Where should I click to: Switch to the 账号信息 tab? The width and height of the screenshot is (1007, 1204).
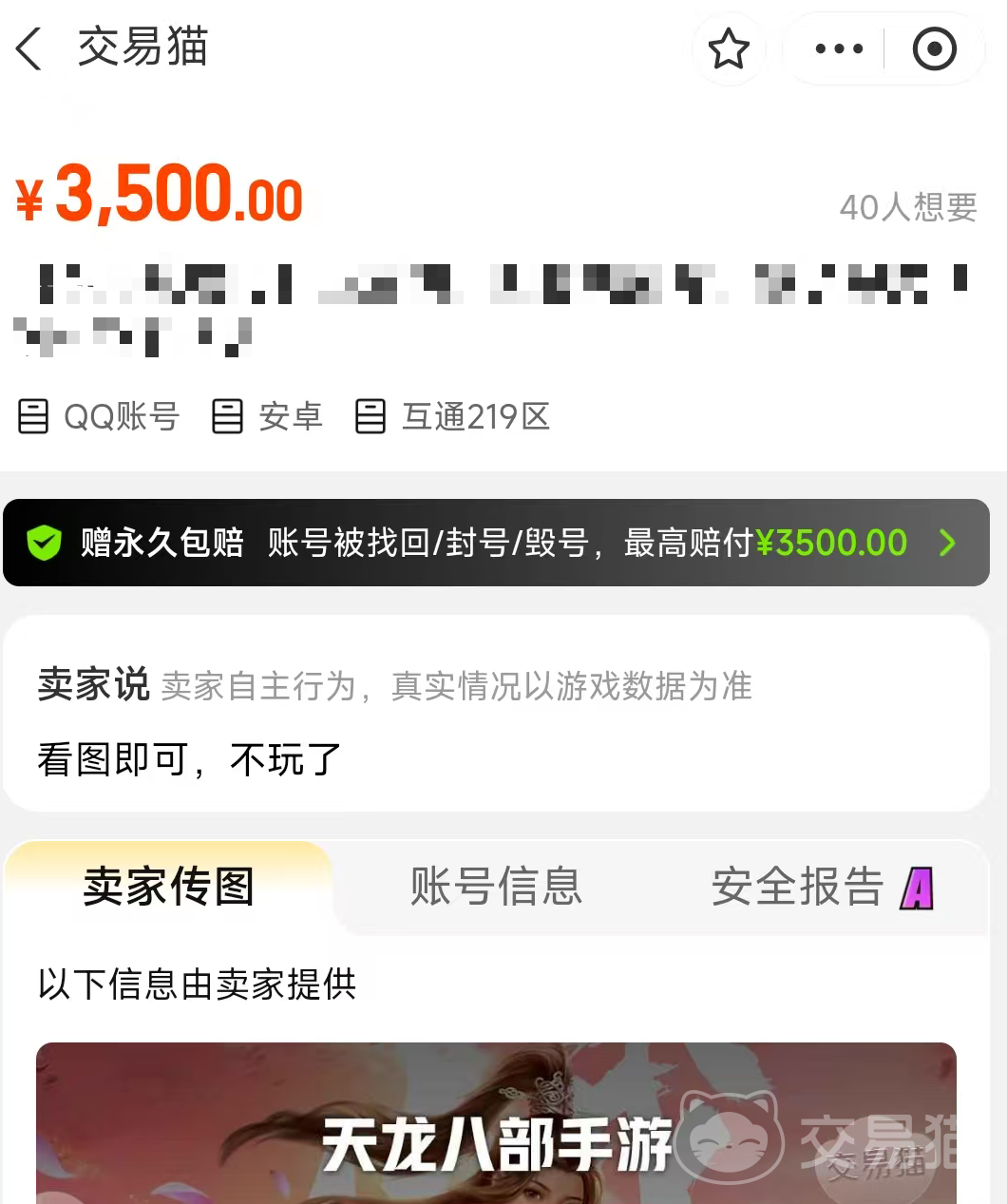[495, 887]
